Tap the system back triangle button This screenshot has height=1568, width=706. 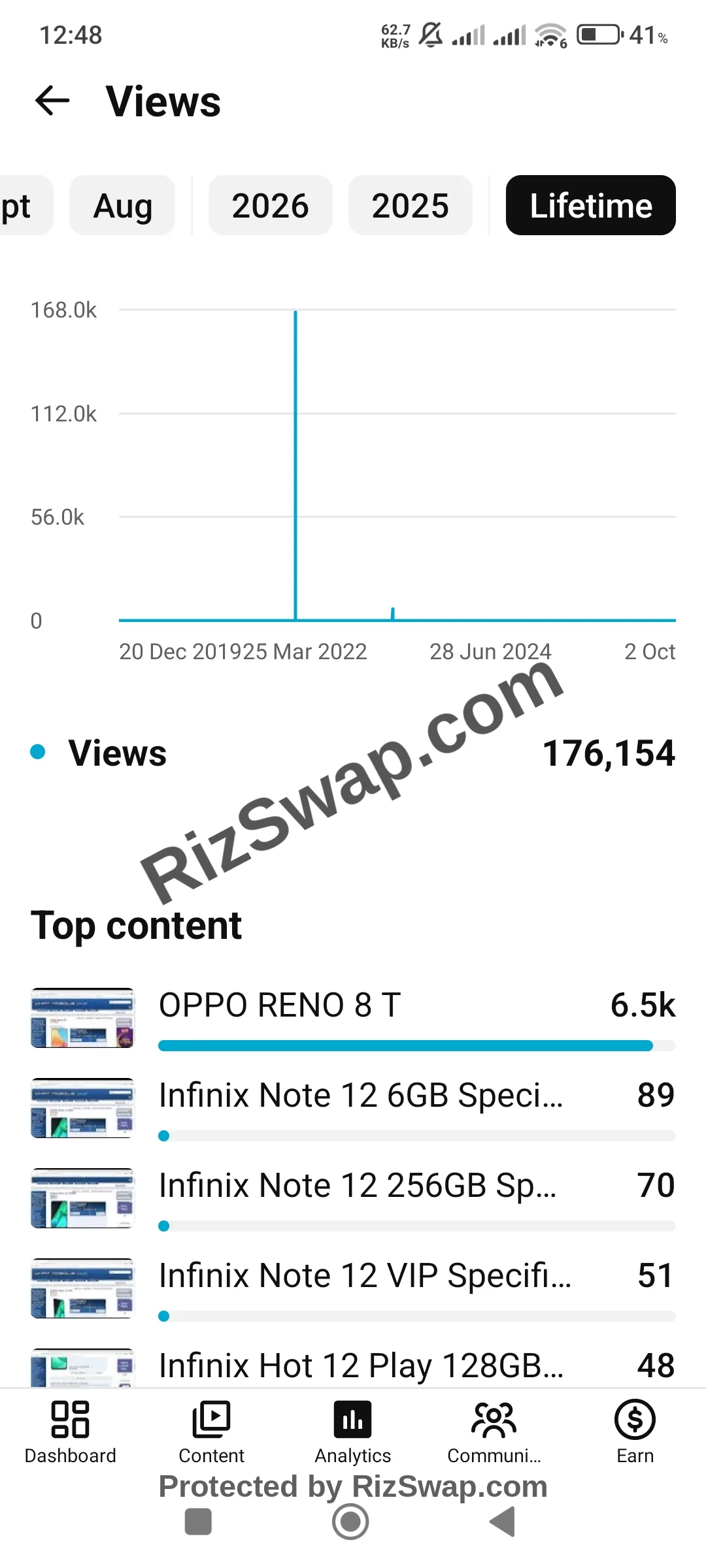point(503,1522)
